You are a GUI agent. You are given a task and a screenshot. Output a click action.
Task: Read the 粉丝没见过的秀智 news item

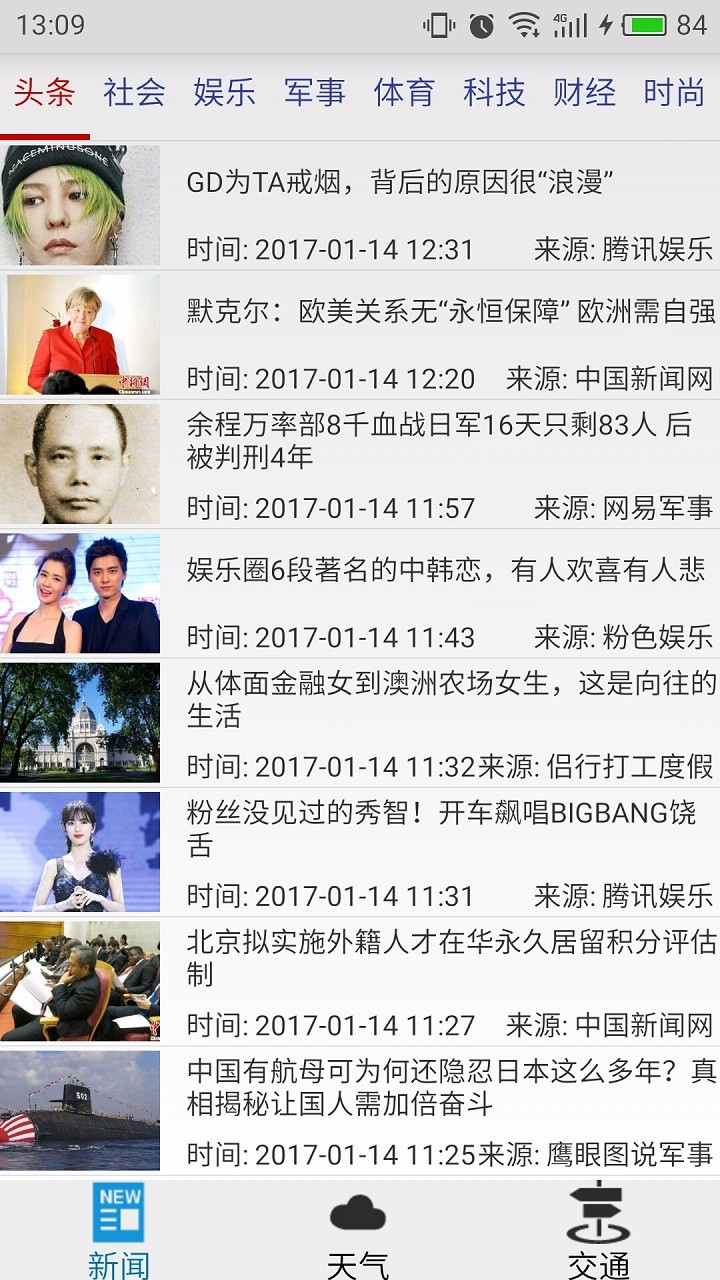click(360, 852)
